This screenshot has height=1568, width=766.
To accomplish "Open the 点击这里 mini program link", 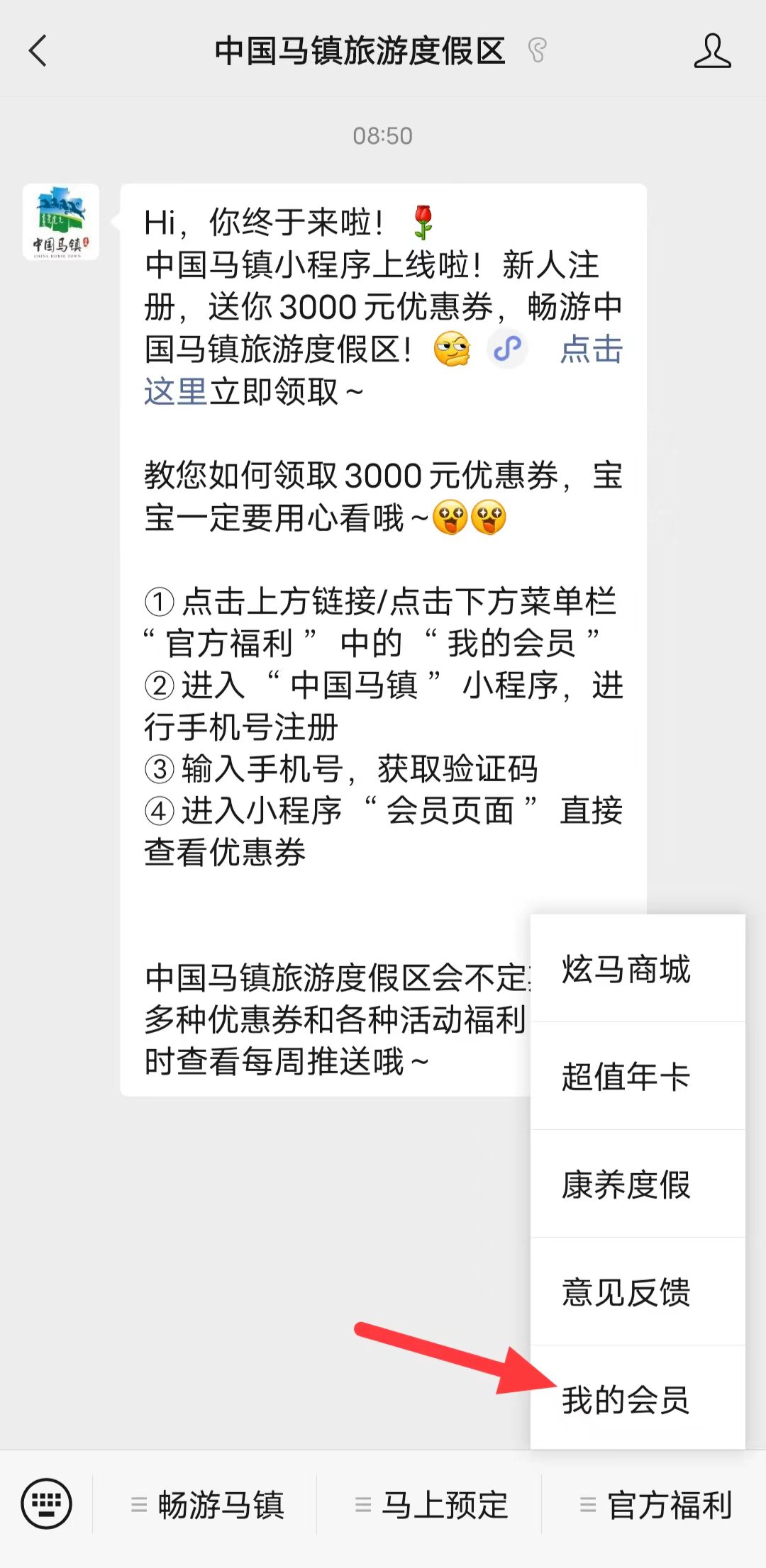I will [x=590, y=349].
